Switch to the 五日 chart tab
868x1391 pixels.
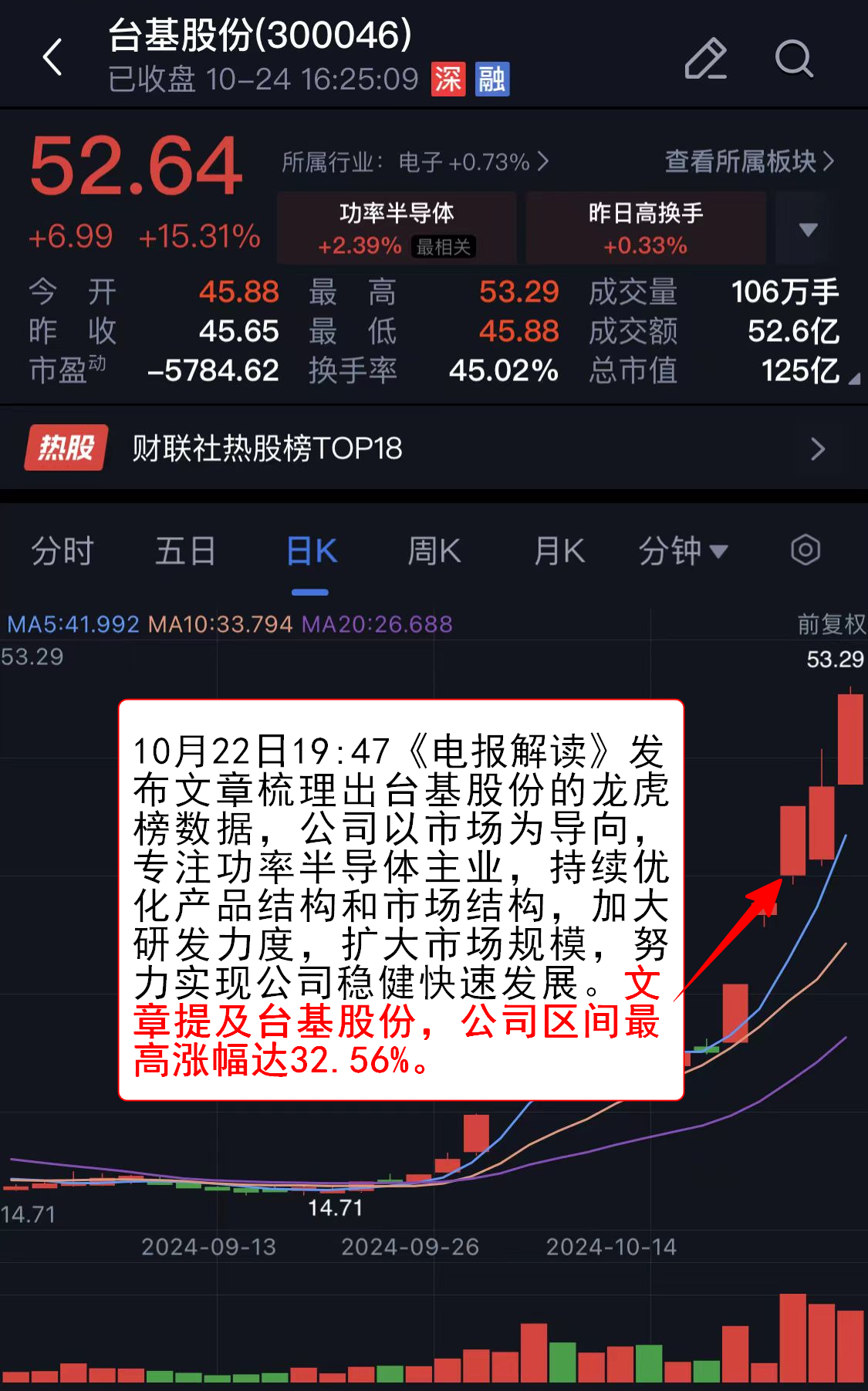(x=185, y=552)
